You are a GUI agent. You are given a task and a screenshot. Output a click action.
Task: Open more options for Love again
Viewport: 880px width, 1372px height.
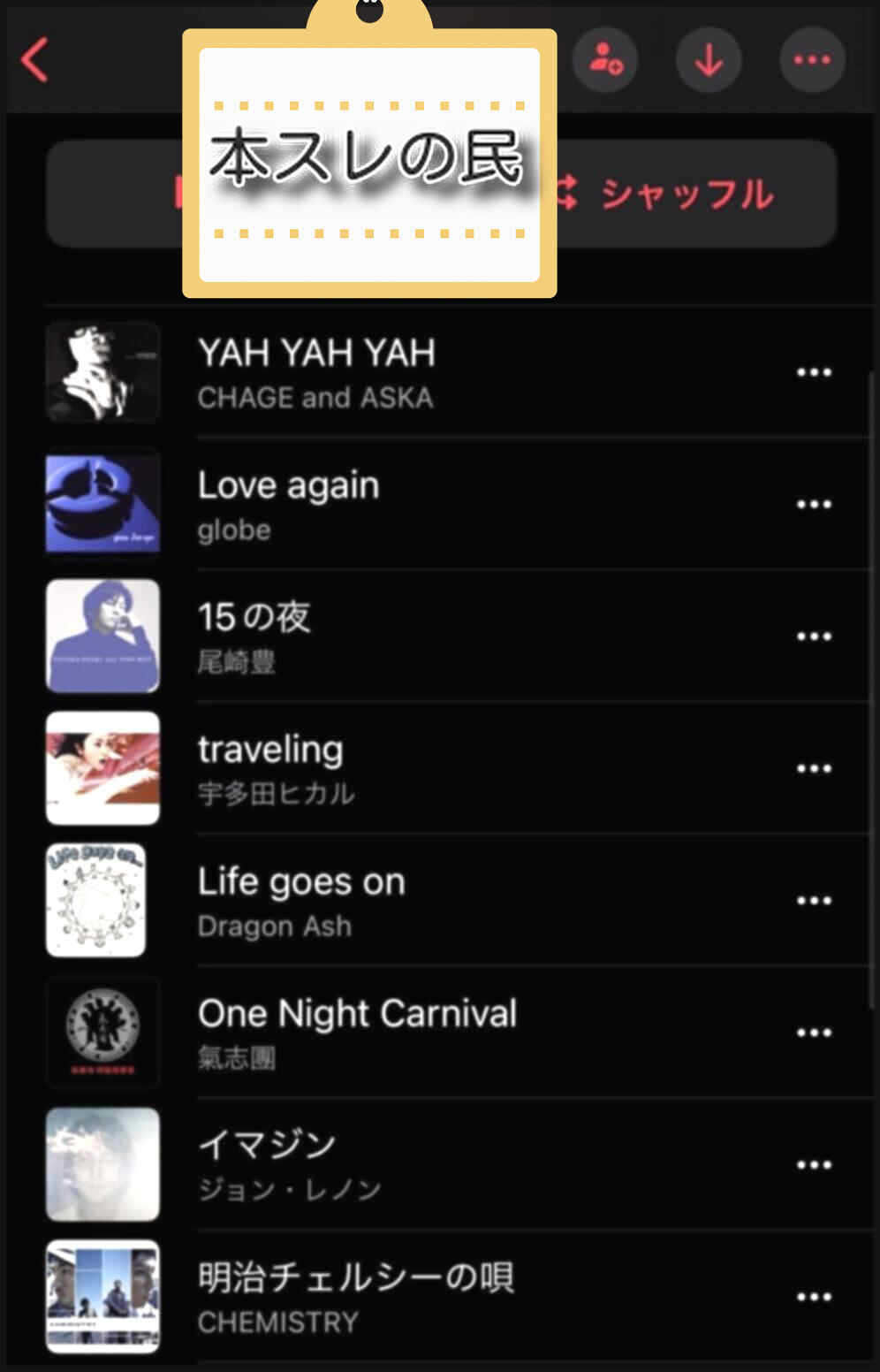tap(814, 505)
